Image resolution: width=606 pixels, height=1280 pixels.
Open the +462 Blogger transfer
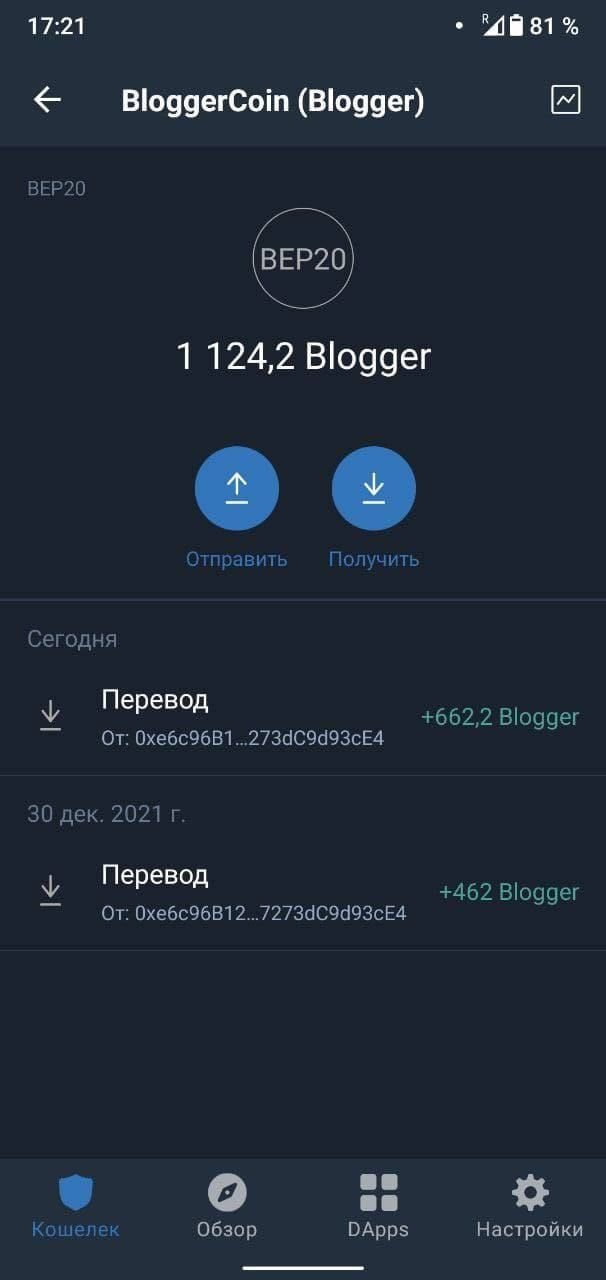[x=303, y=892]
